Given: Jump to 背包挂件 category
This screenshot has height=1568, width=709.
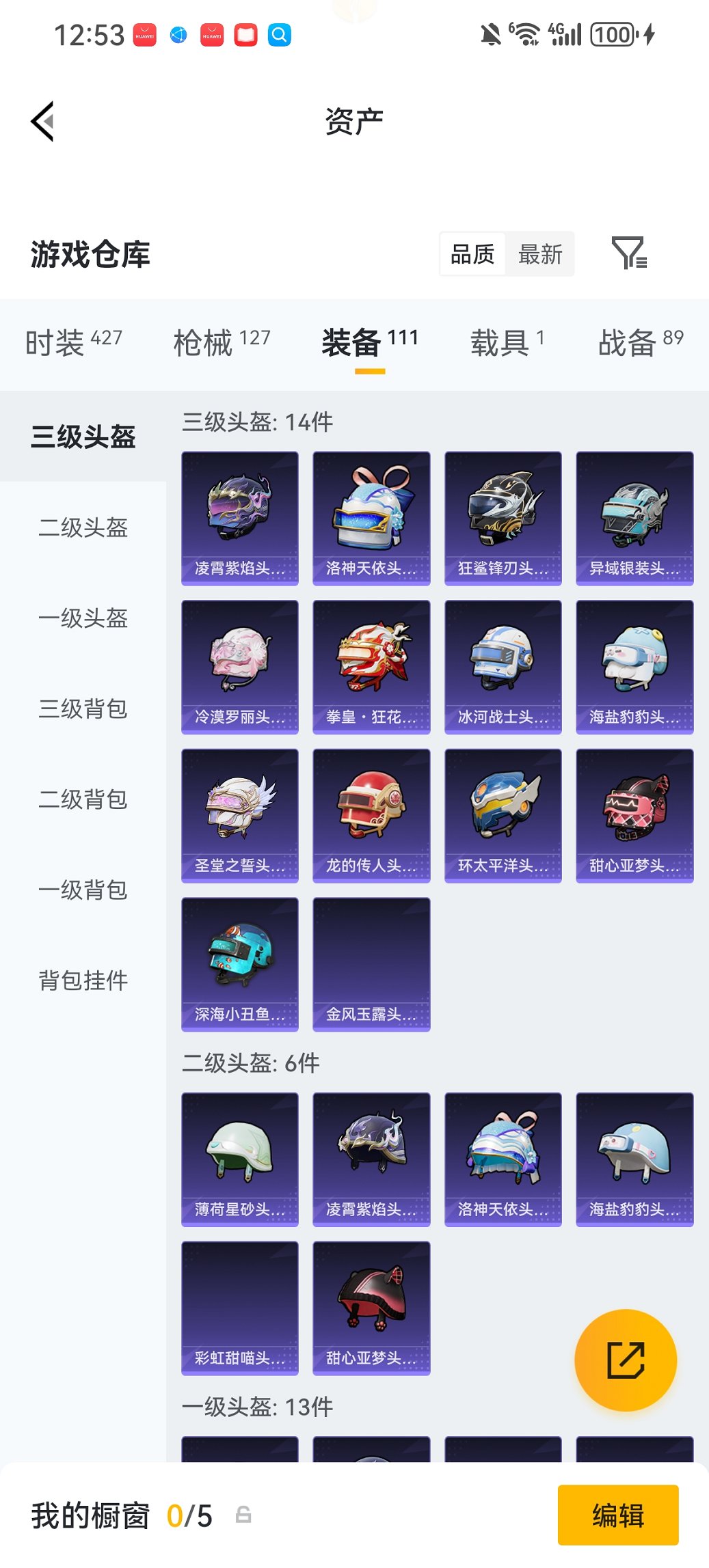Looking at the screenshot, I should (83, 980).
